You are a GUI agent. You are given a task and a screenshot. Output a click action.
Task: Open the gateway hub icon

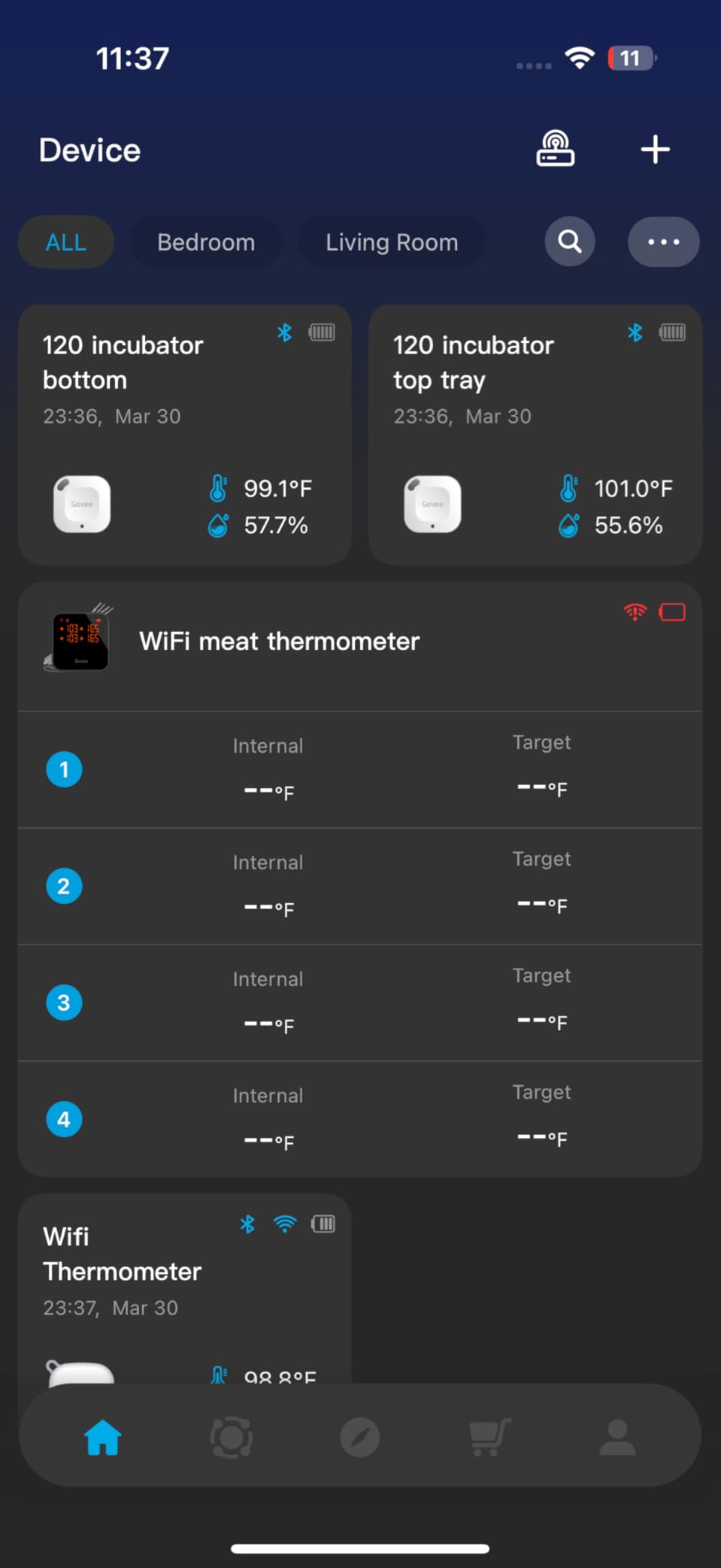point(555,149)
